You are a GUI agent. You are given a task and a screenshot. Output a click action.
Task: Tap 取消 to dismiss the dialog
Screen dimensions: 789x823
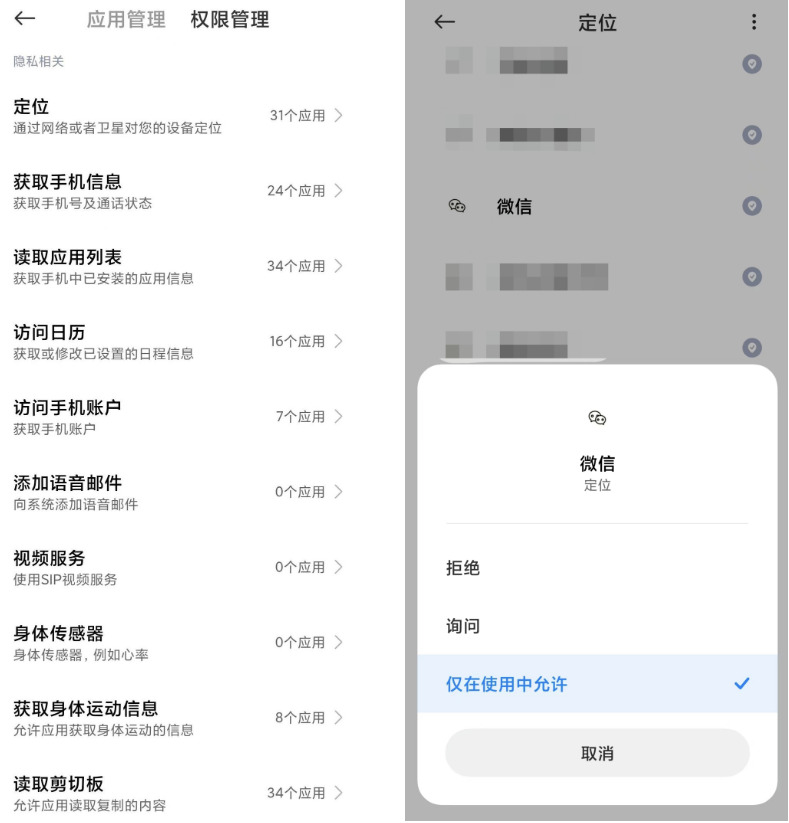click(597, 753)
